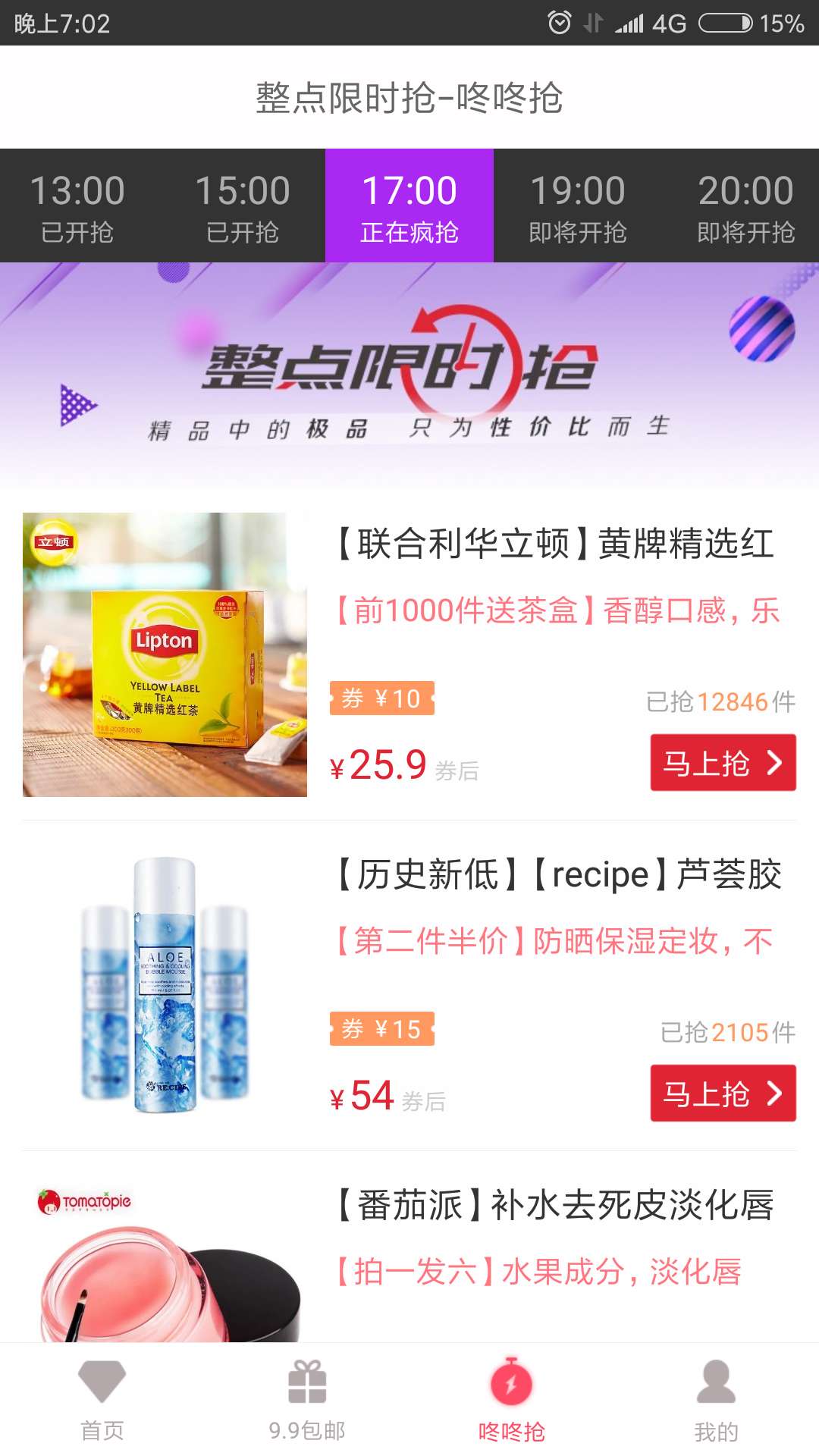This screenshot has height=1456, width=819.
Task: Switch to the 9.9包邮 tab
Action: [307, 1400]
